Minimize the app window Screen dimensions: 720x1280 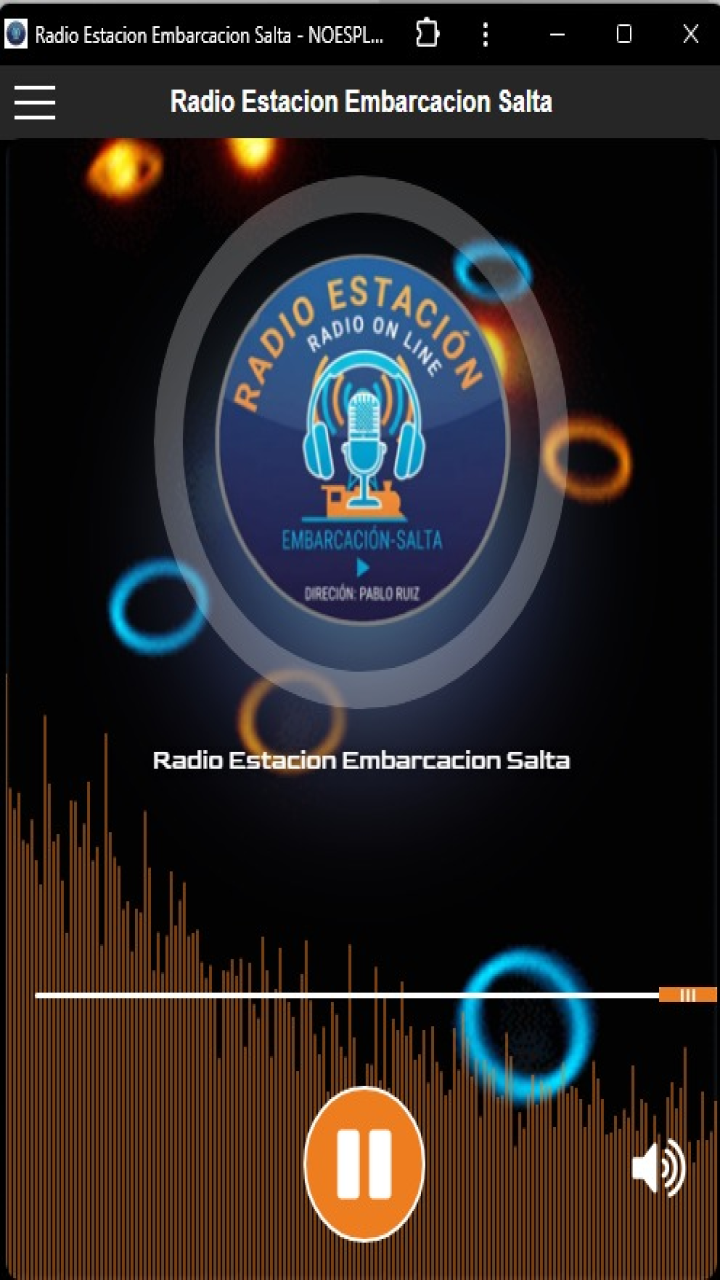click(557, 35)
